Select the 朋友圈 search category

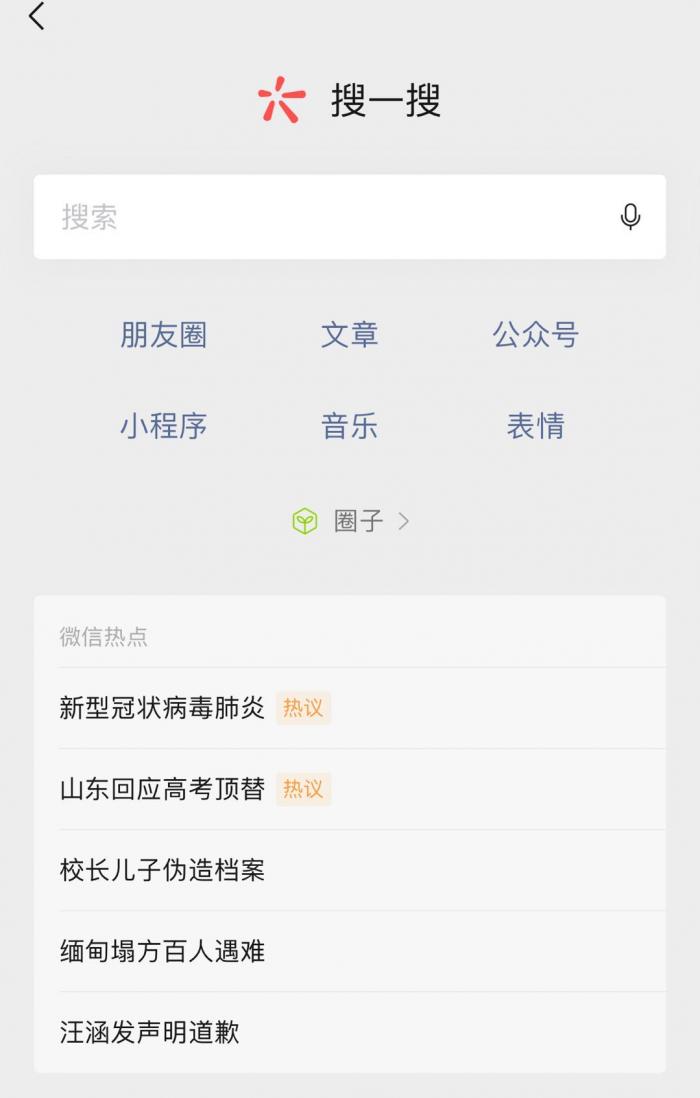click(164, 335)
